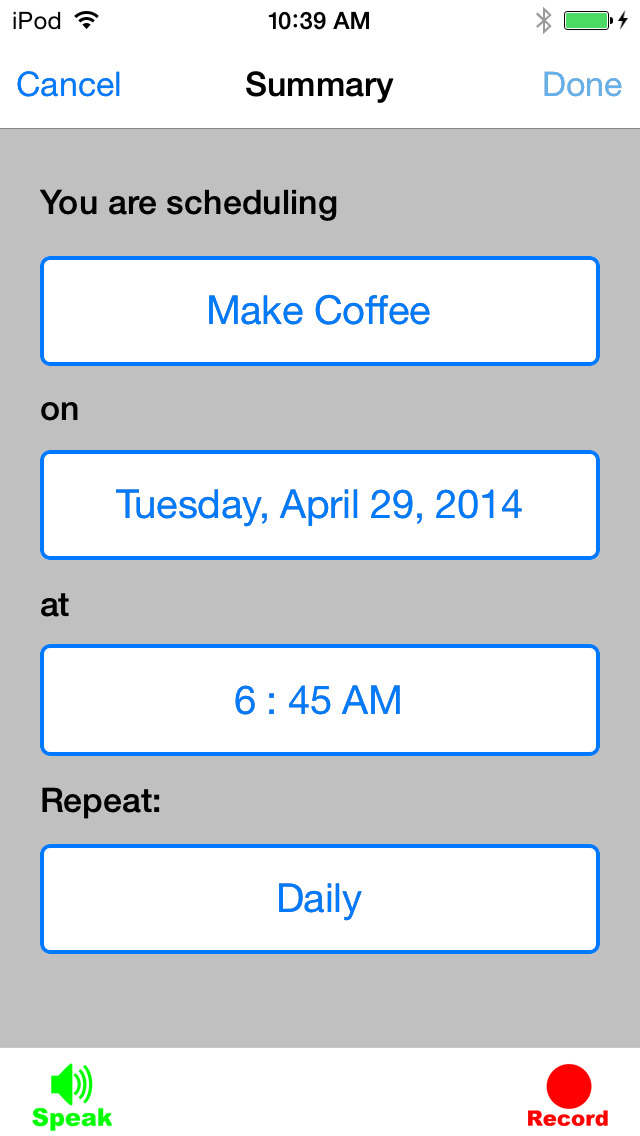Confirm with the Done button
The height and width of the screenshot is (1136, 640).
[x=582, y=85]
